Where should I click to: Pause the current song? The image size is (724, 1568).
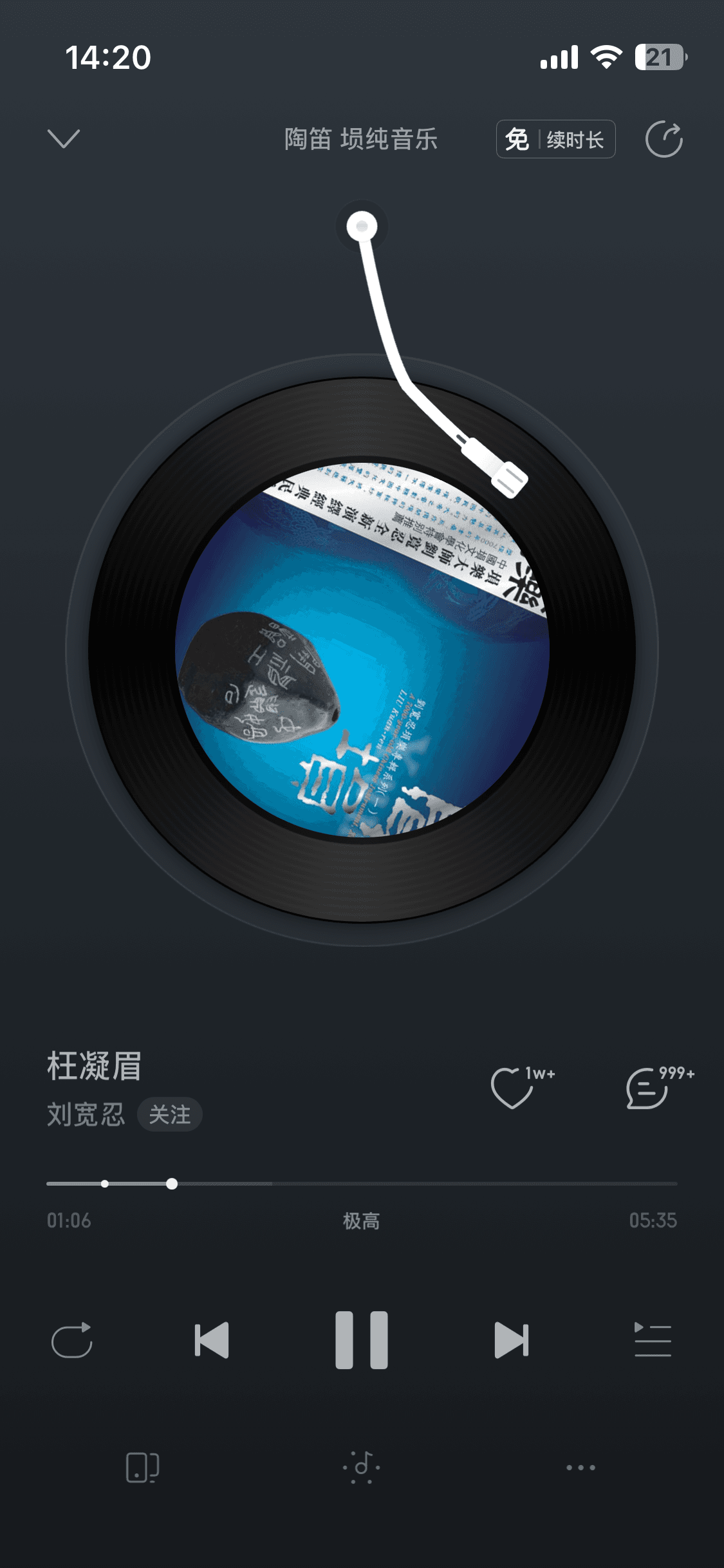point(362,1340)
